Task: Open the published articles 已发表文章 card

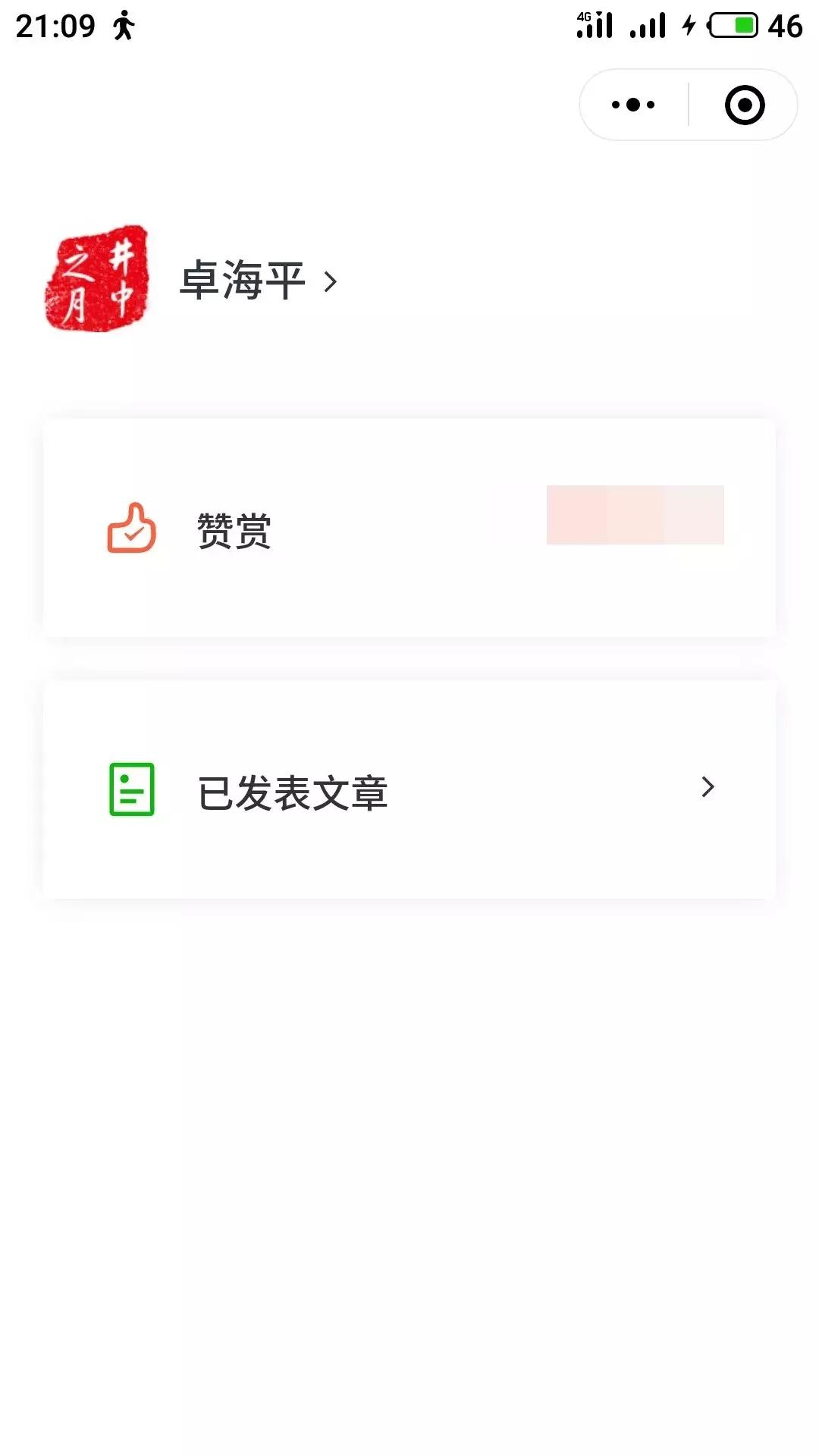Action: click(x=409, y=789)
